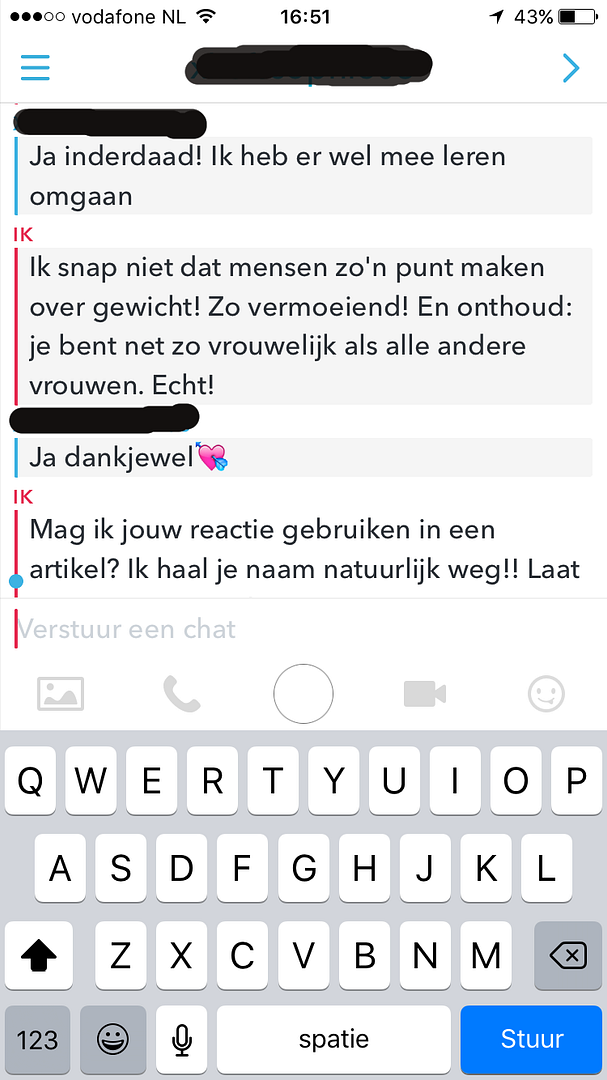The width and height of the screenshot is (607, 1080).
Task: Start a video call
Action: (424, 693)
